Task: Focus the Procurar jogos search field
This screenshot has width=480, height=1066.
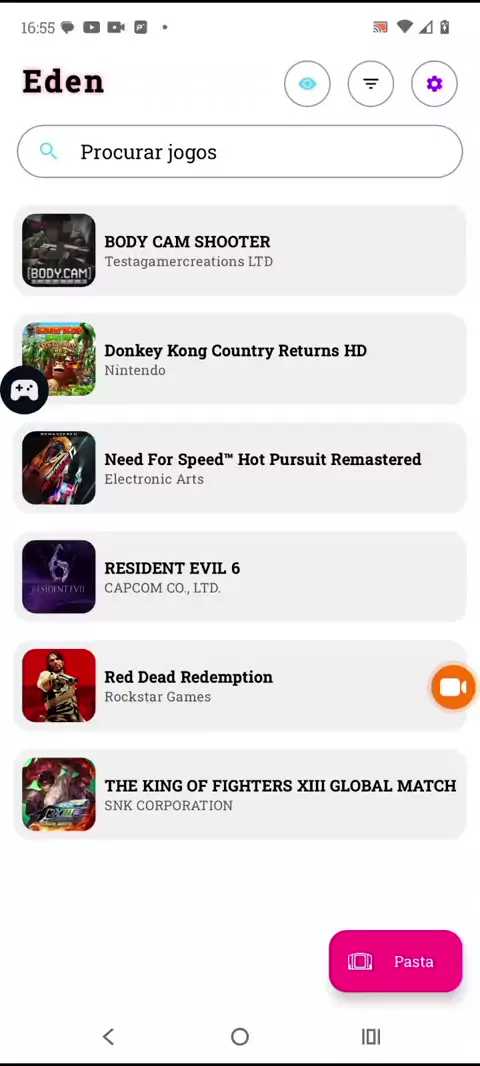Action: click(x=240, y=152)
